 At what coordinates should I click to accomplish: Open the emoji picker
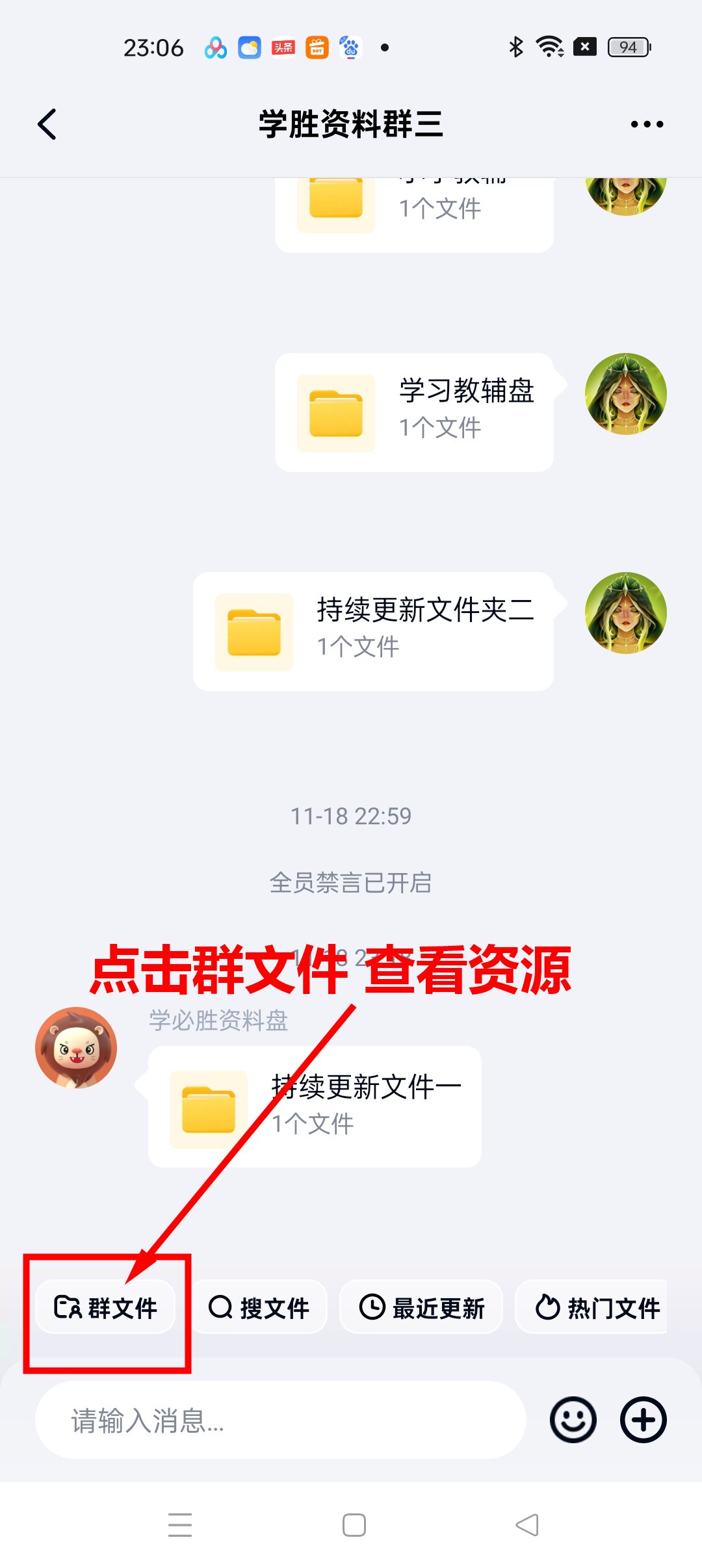(x=573, y=1420)
